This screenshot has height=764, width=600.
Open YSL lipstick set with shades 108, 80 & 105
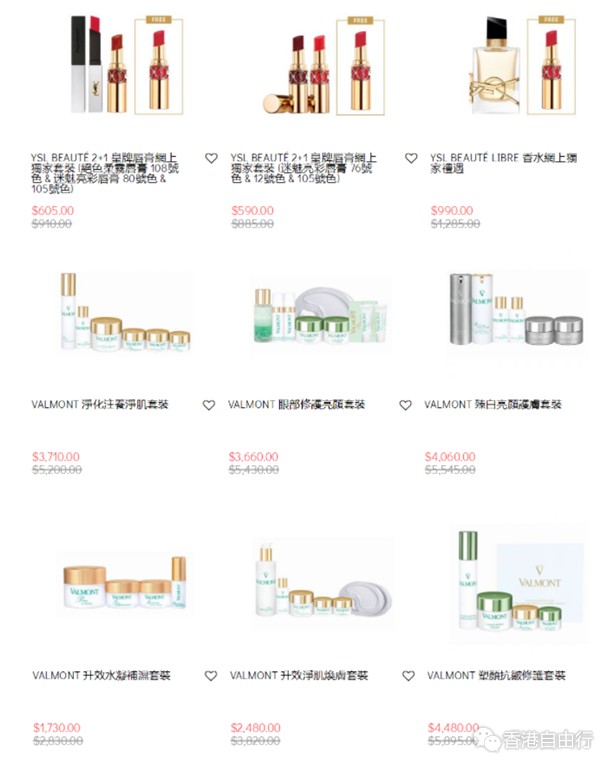(105, 173)
